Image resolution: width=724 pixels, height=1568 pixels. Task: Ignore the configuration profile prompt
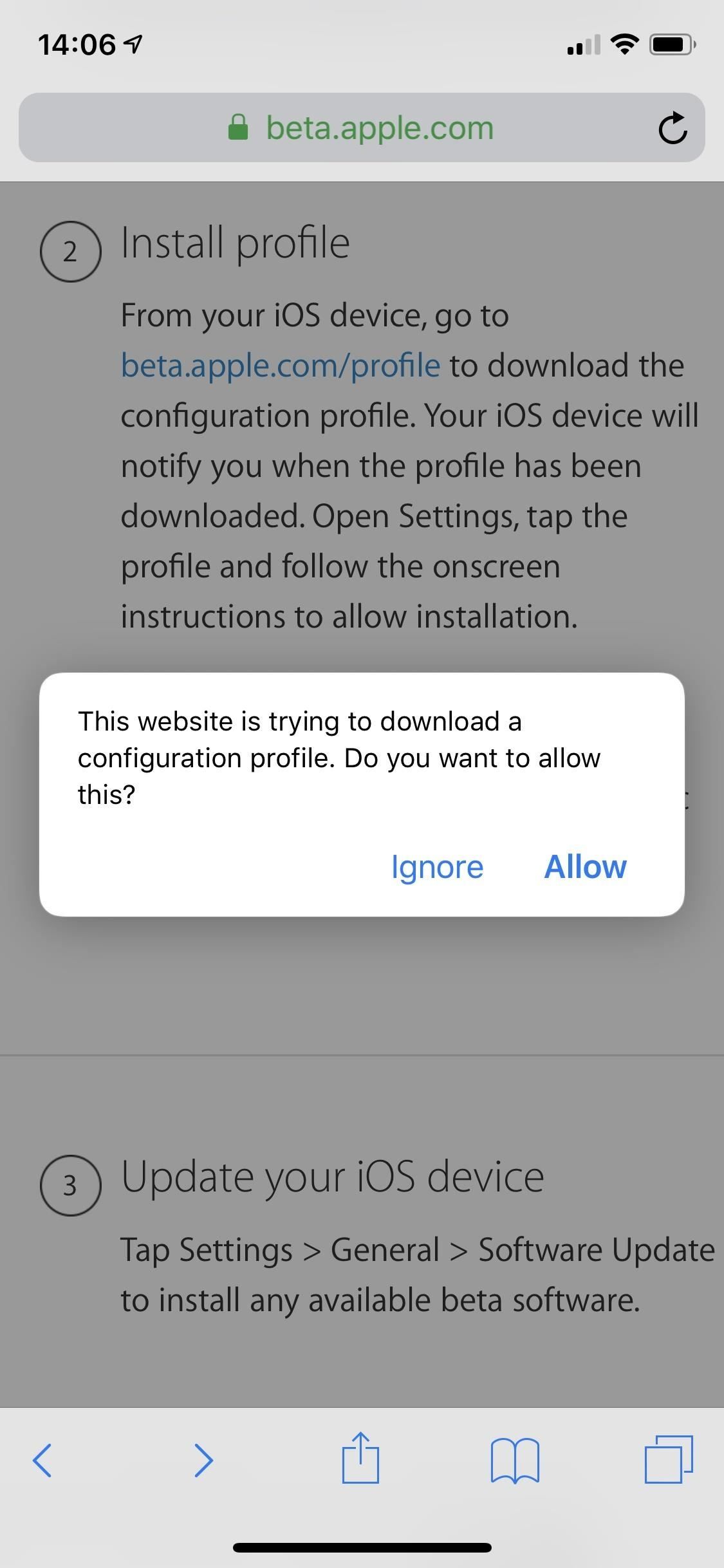(x=437, y=866)
